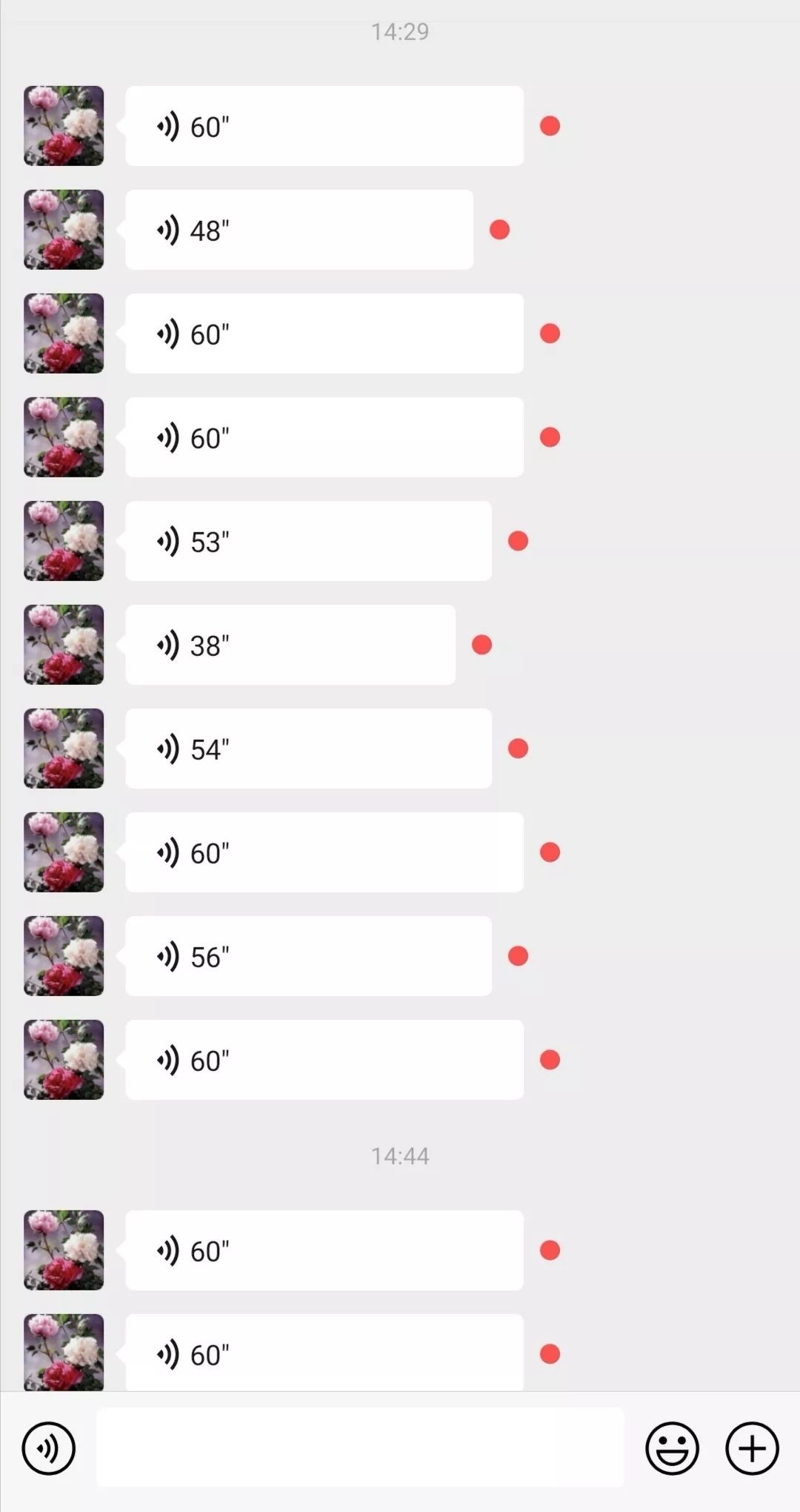The height and width of the screenshot is (1512, 800).
Task: Play the 54" voice message
Action: pyautogui.click(x=308, y=749)
